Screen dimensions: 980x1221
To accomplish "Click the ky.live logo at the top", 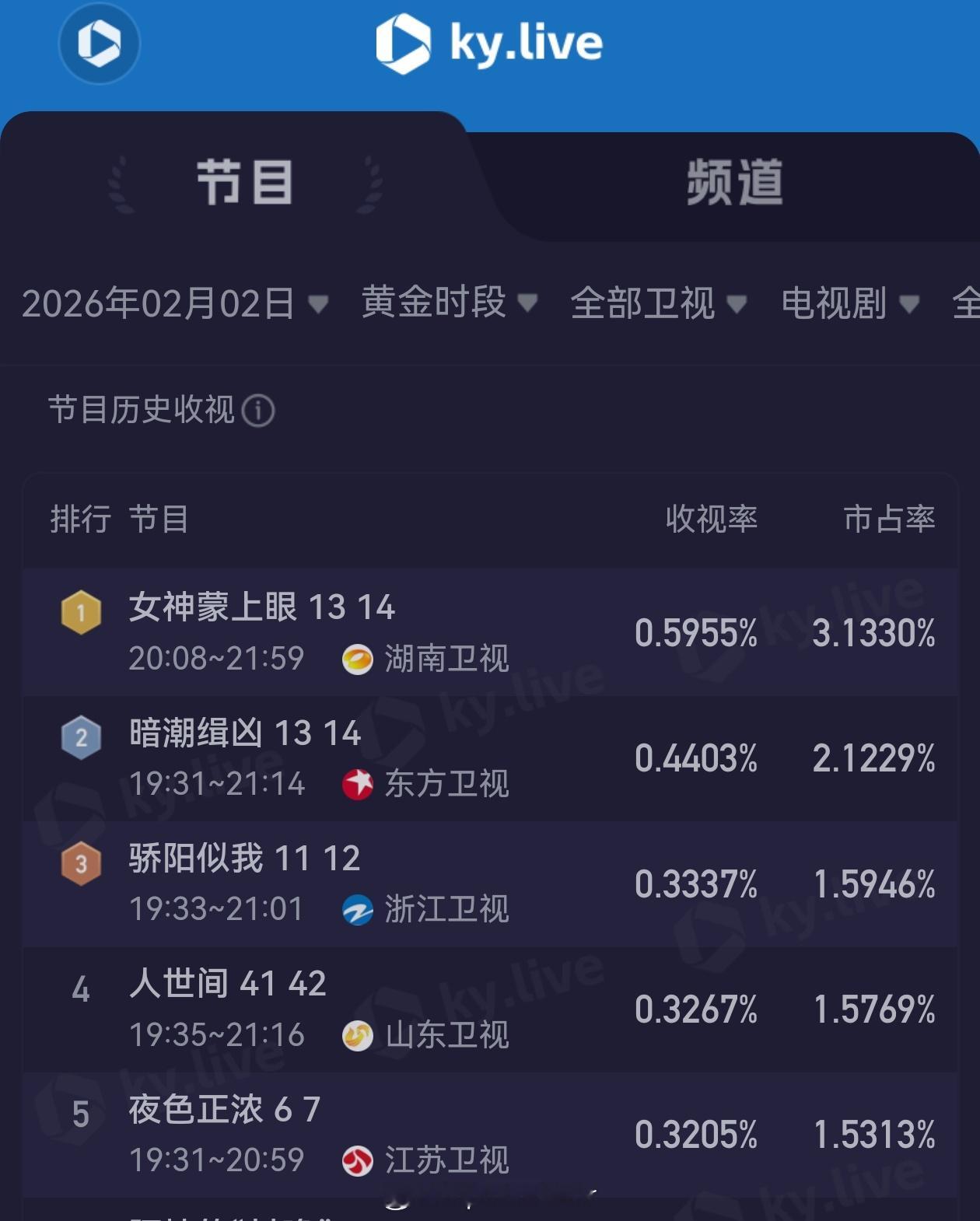I will [488, 44].
